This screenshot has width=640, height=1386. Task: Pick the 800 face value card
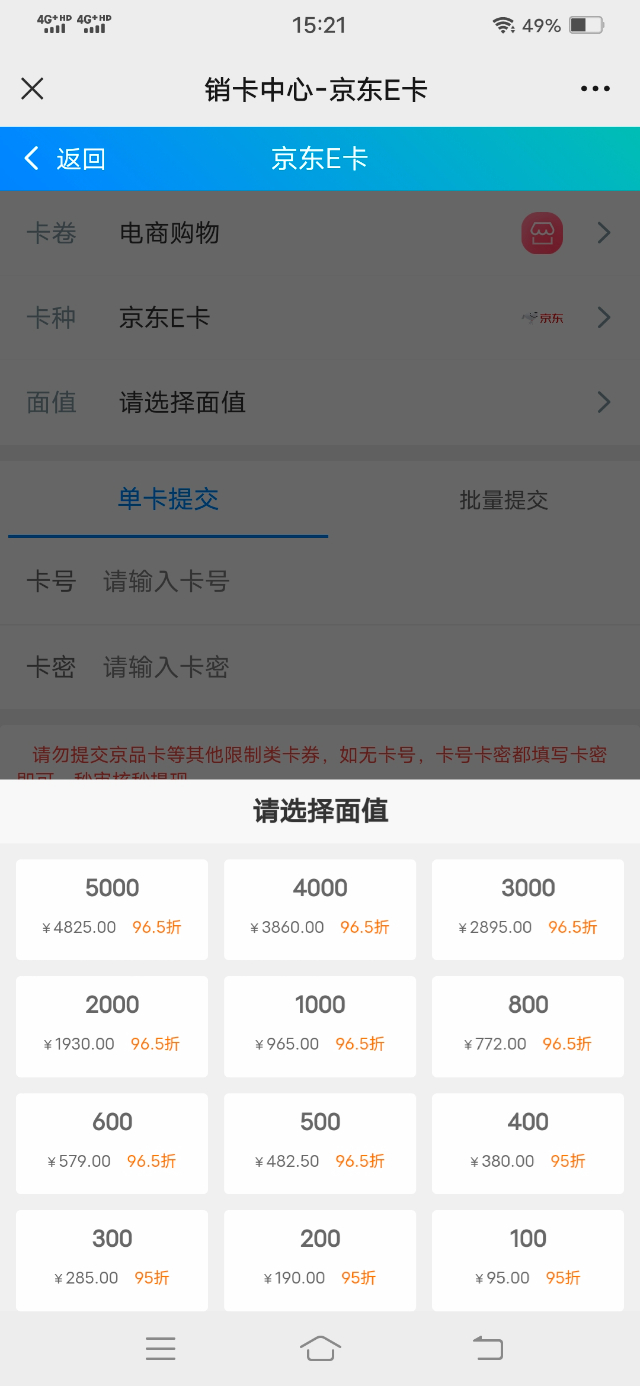point(528,1026)
